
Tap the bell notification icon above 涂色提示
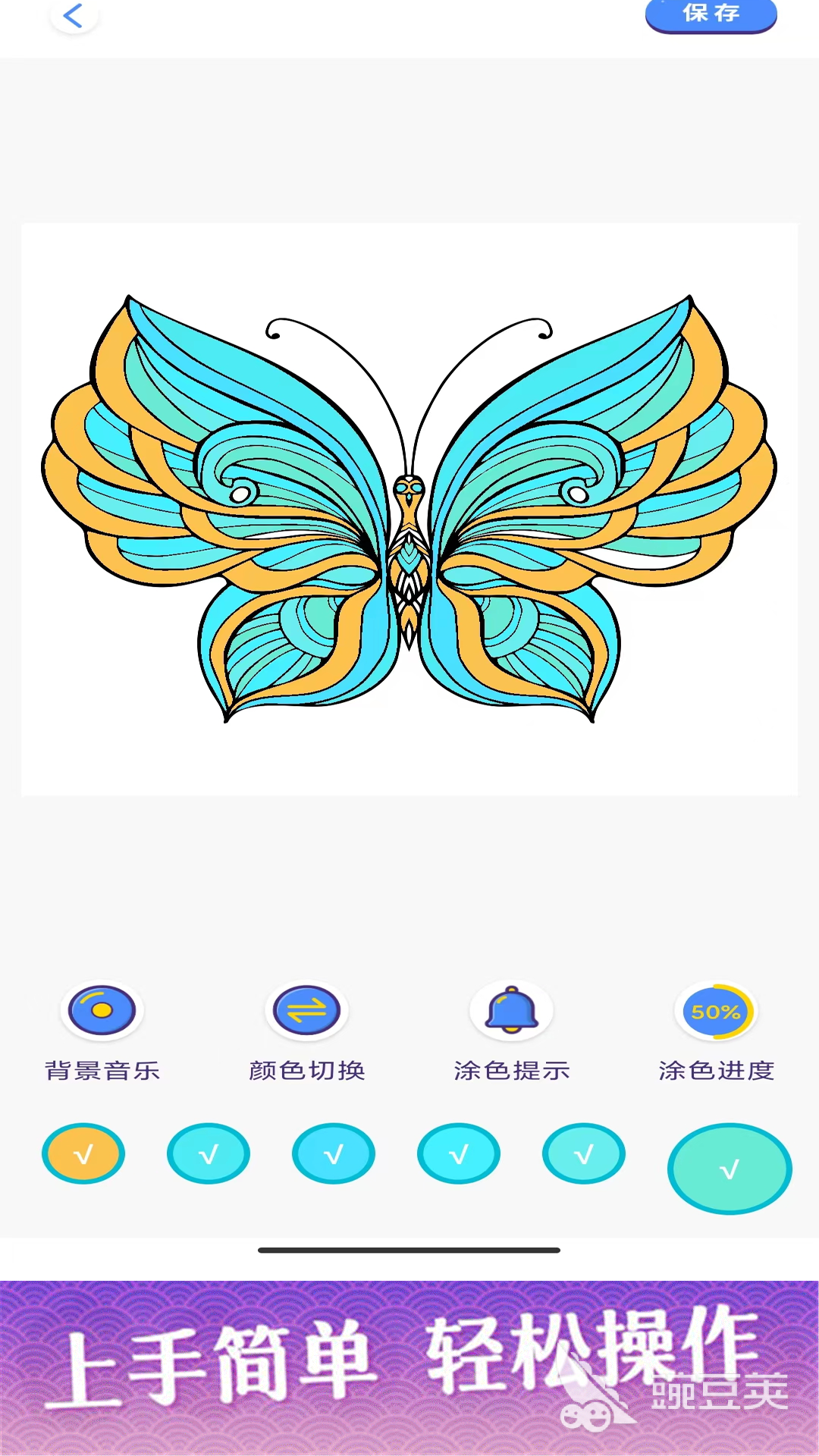coord(510,1011)
